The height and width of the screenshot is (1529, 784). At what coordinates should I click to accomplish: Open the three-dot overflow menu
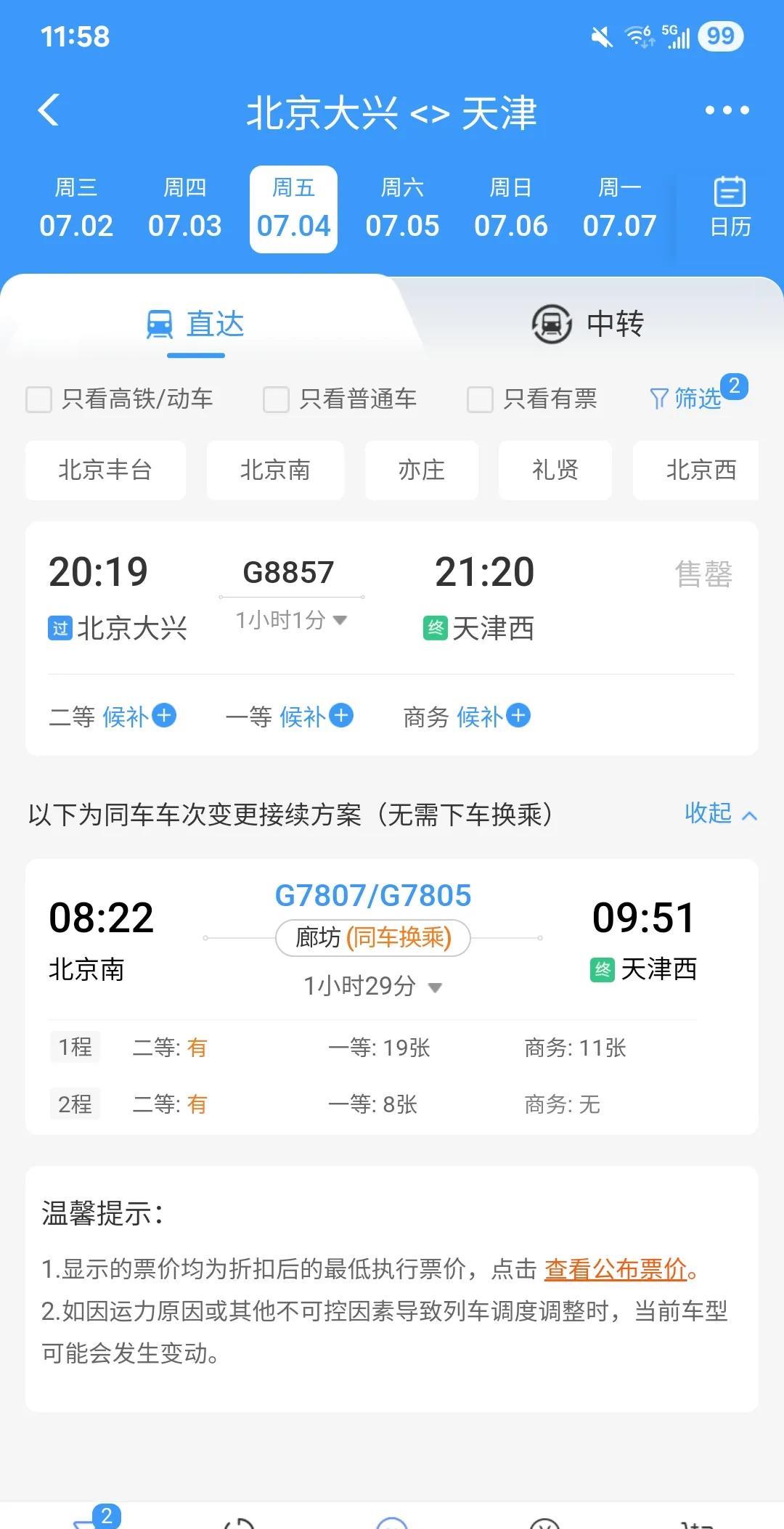click(x=727, y=110)
